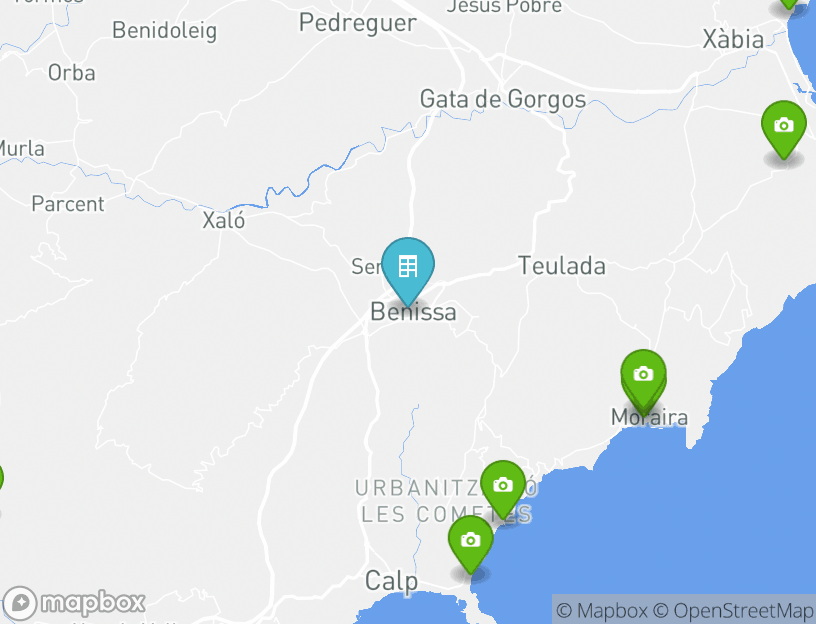Image resolution: width=816 pixels, height=624 pixels.
Task: Open the green camera marker near Xàbia
Action: point(783,127)
